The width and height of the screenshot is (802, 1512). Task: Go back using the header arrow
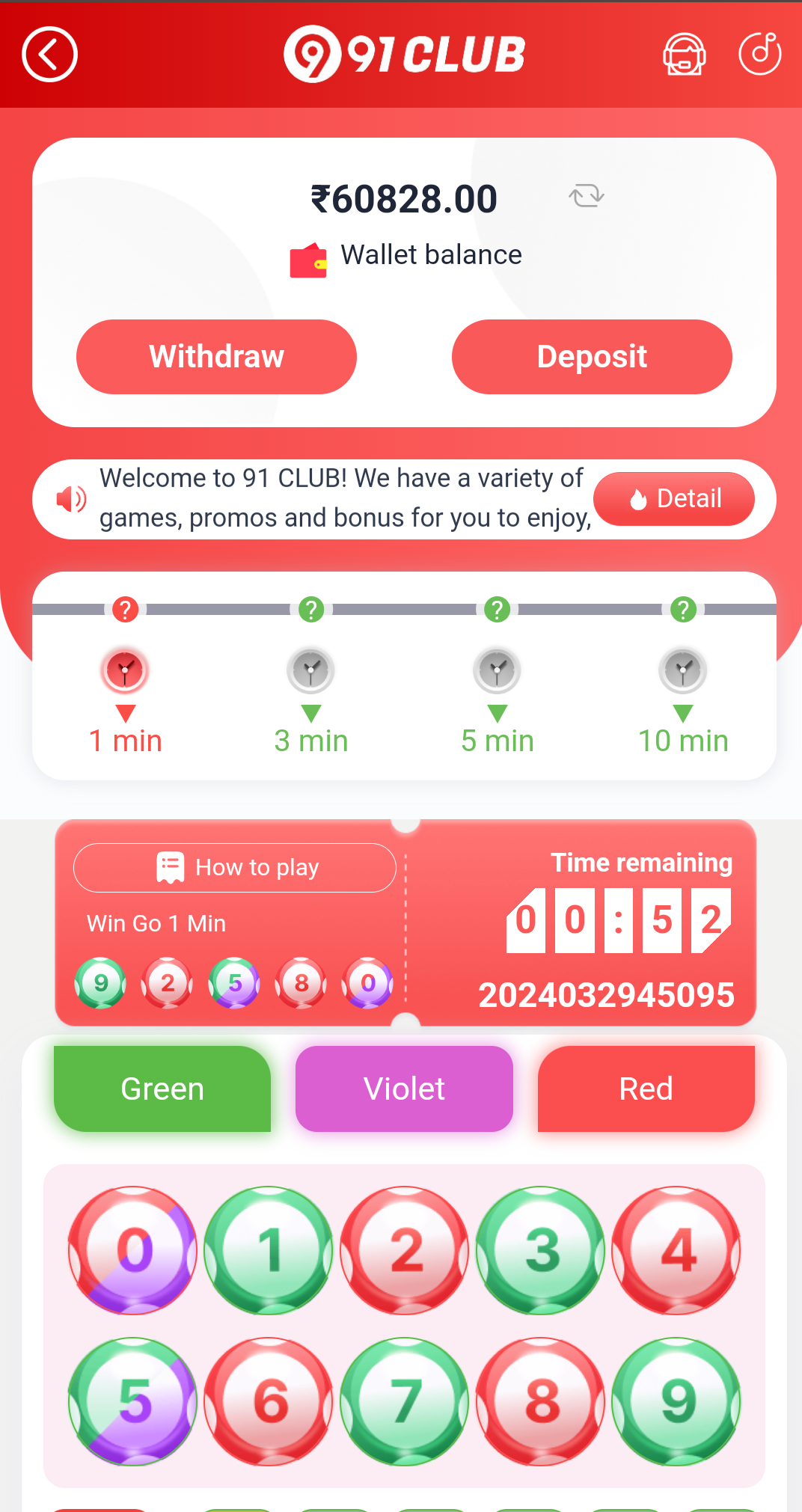pos(49,55)
